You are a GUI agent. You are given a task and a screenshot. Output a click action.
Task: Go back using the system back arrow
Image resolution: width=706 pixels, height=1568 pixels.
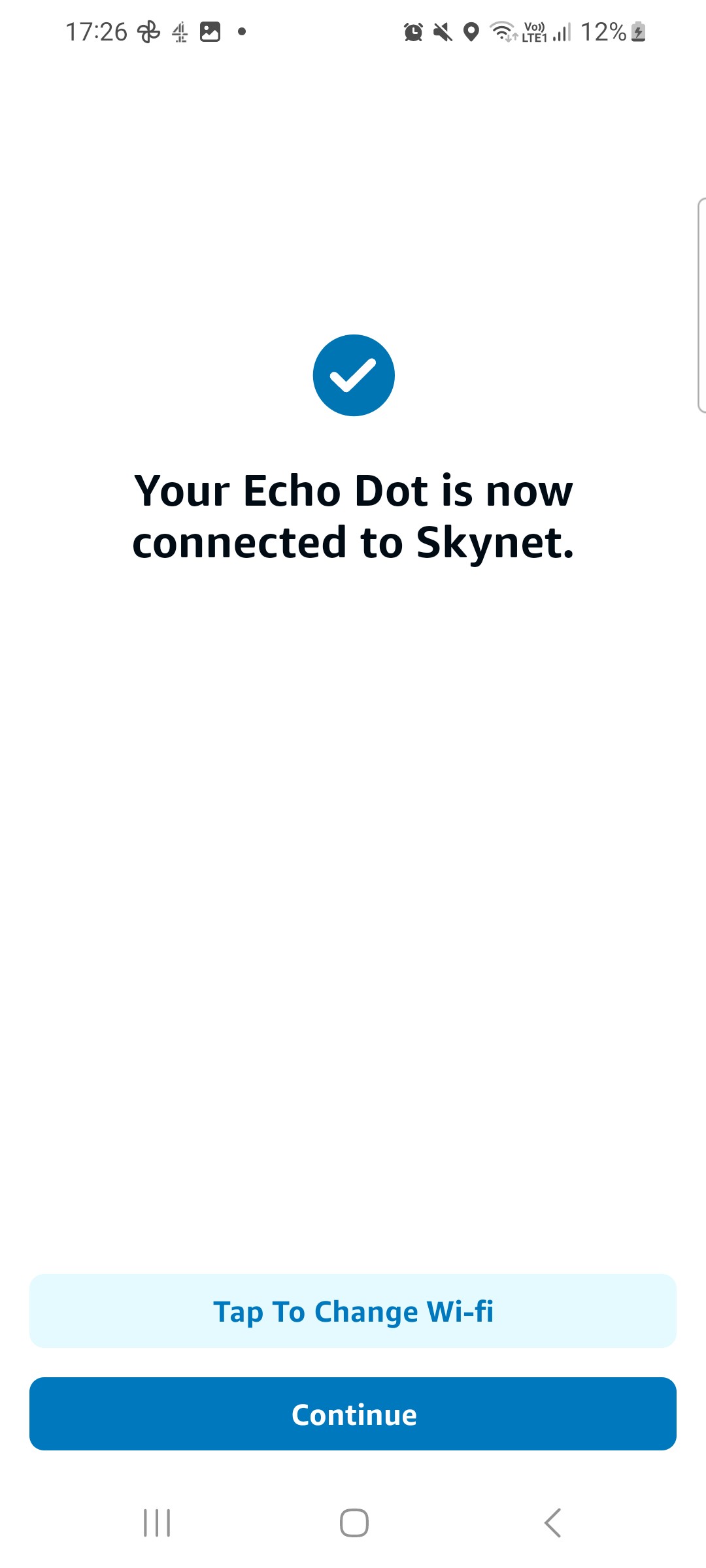coord(552,1523)
